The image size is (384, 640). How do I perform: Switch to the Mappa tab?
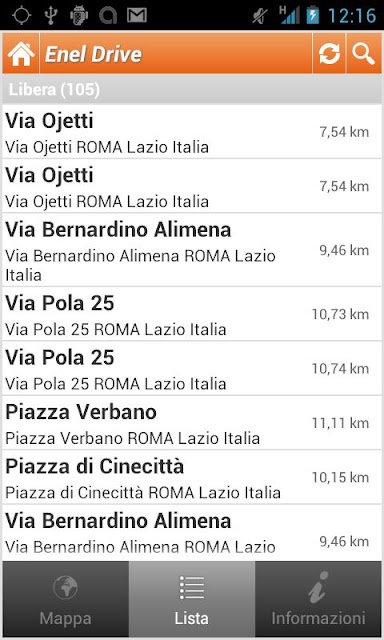pos(66,599)
